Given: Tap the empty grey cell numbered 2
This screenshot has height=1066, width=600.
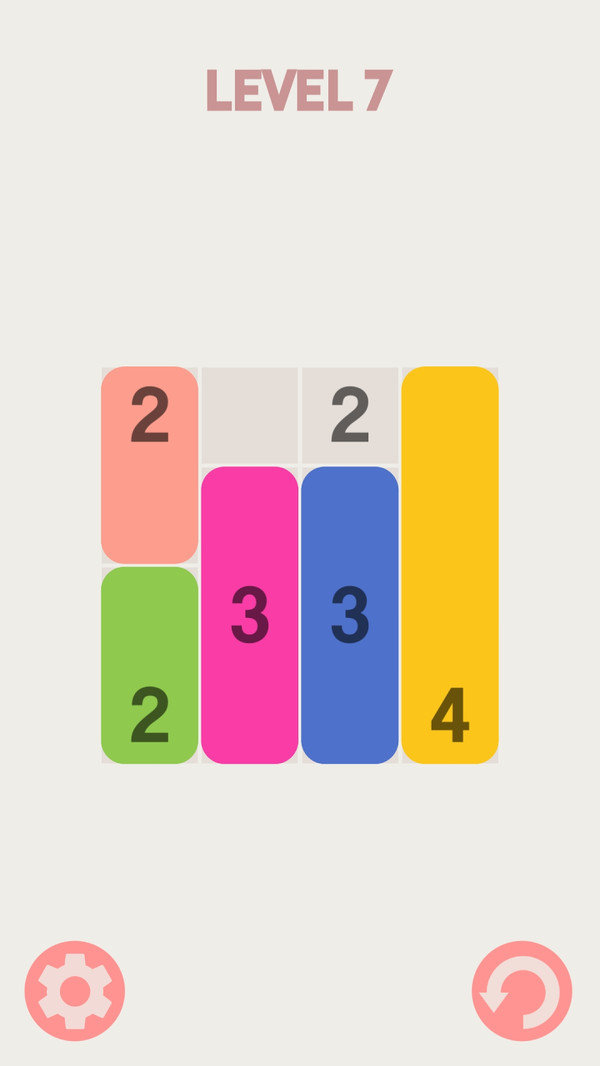Looking at the screenshot, I should 350,415.
